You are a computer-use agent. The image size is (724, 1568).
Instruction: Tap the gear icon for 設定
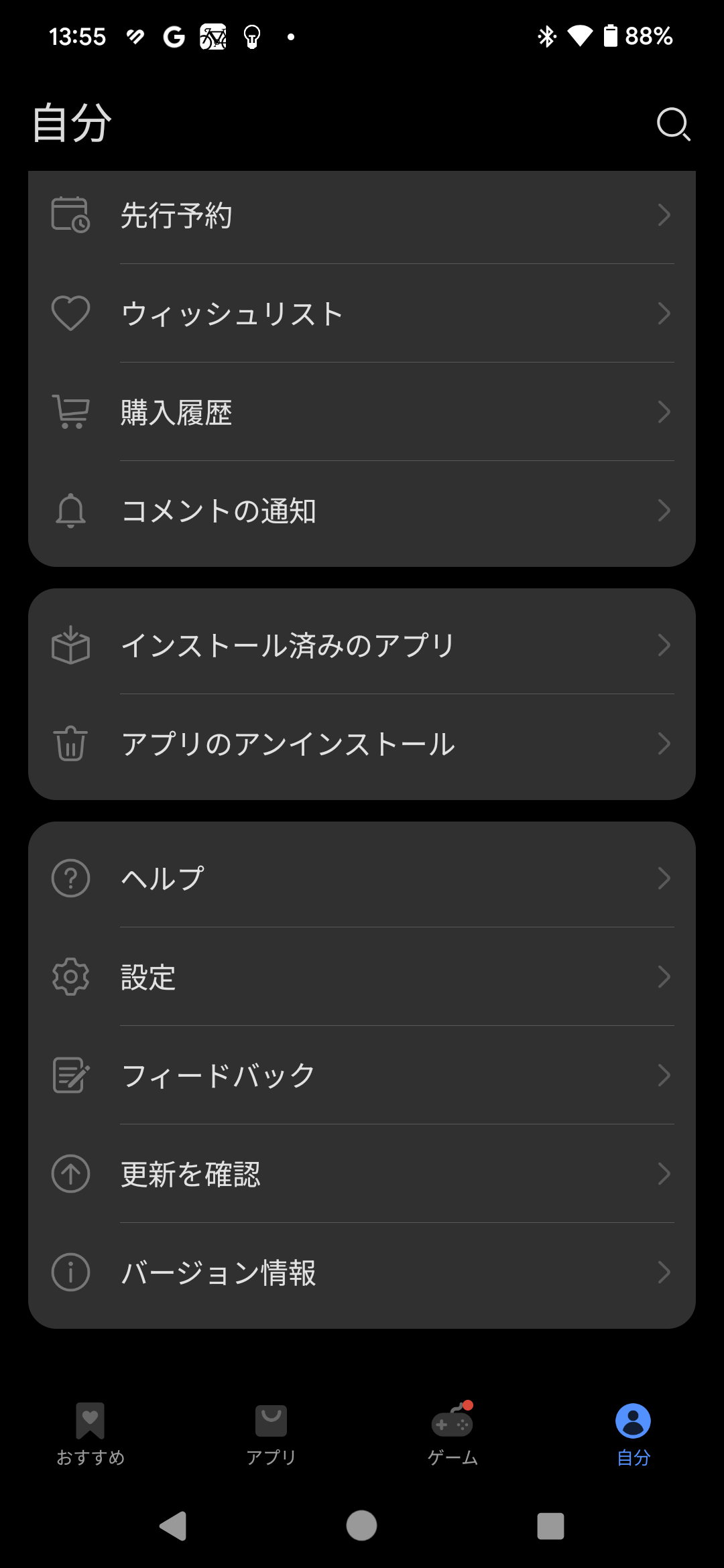70,976
